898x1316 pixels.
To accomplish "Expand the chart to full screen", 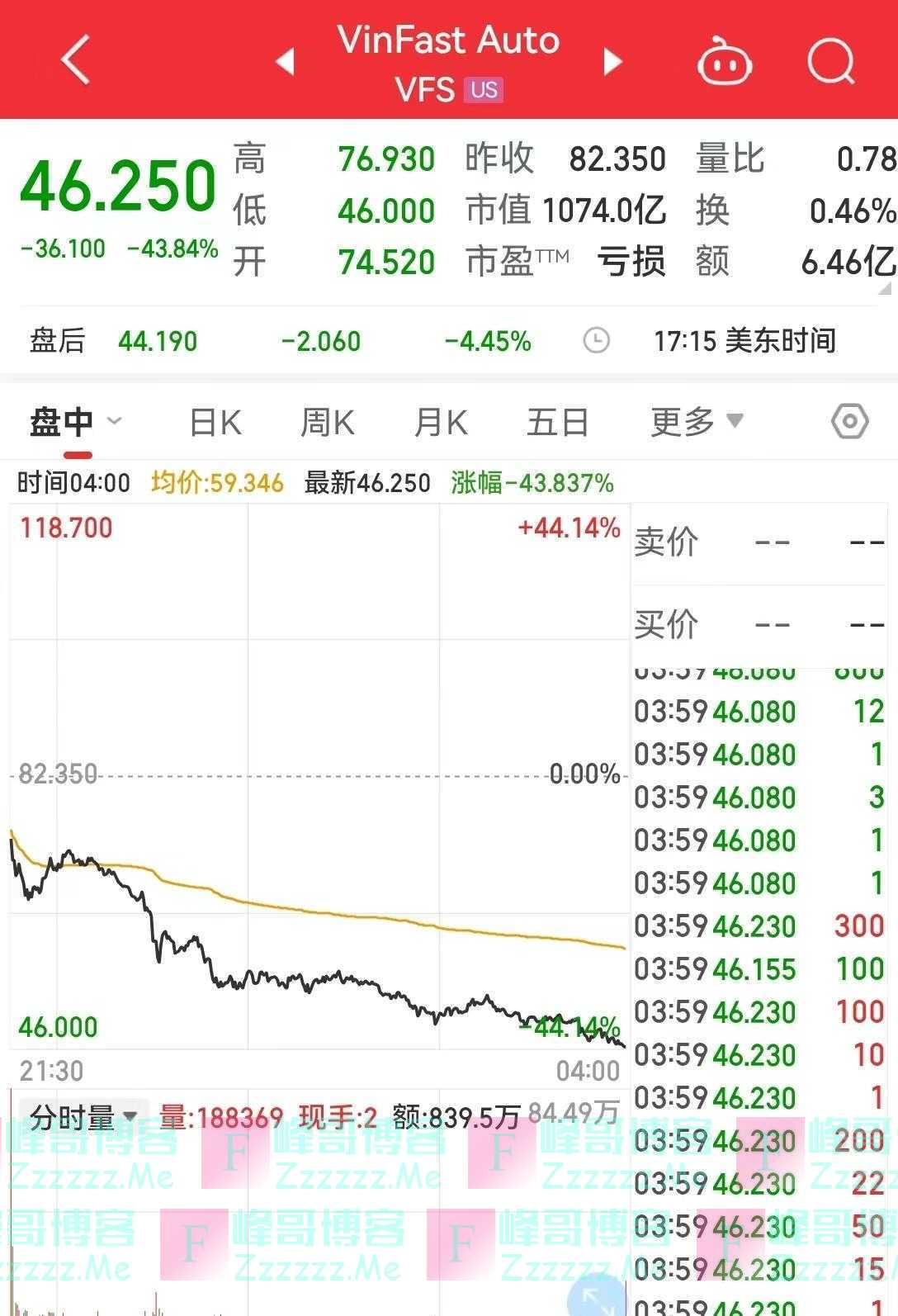I will pos(596,1298).
